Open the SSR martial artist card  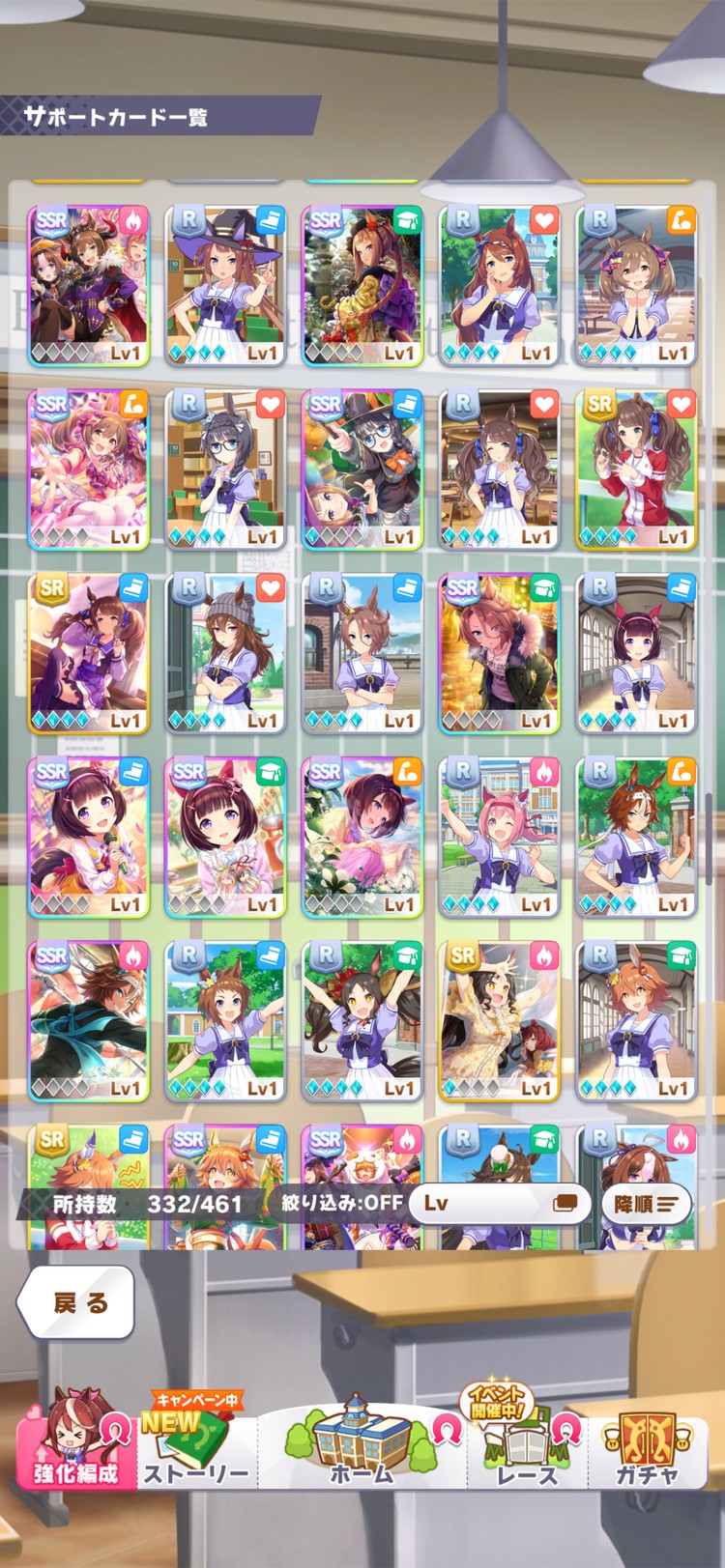coord(89,1020)
